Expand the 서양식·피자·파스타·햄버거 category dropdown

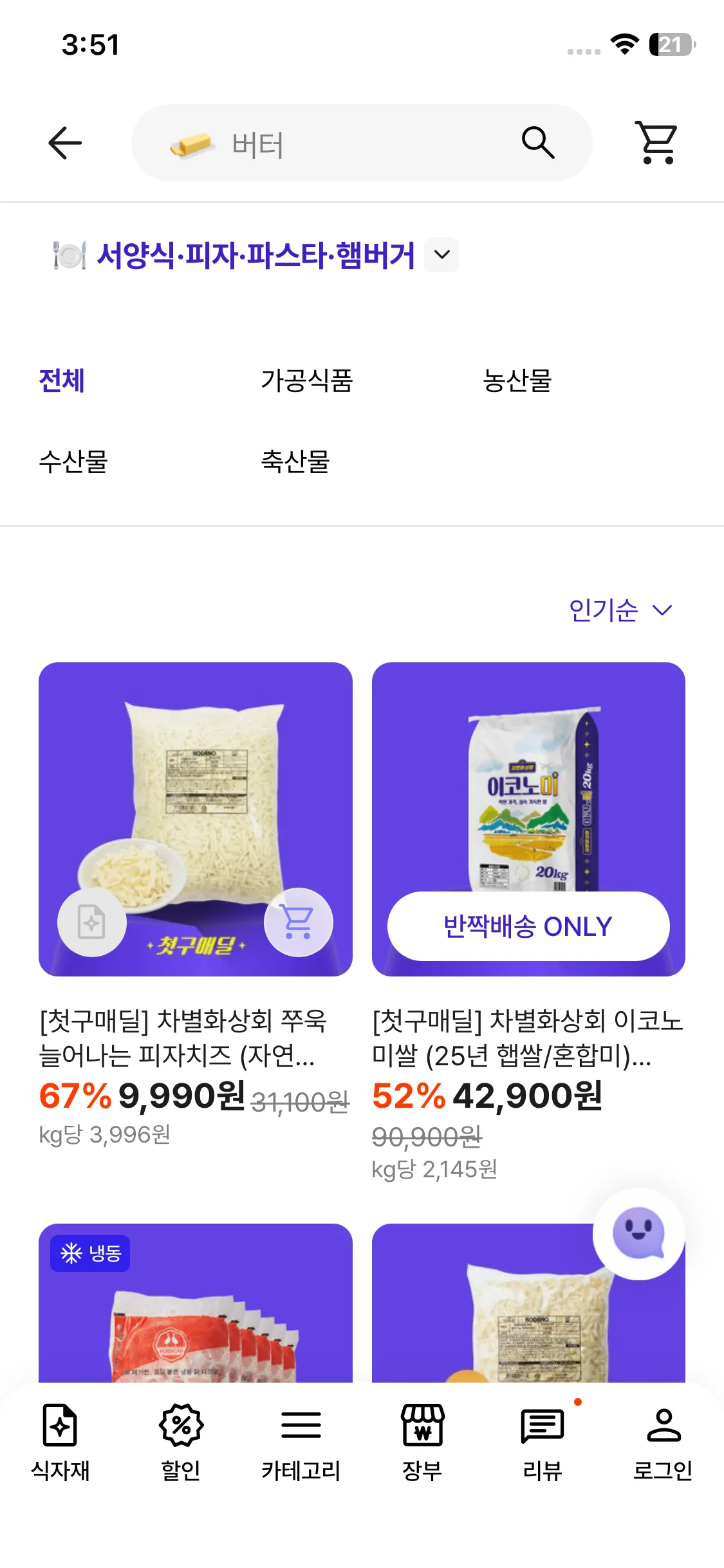(x=441, y=255)
